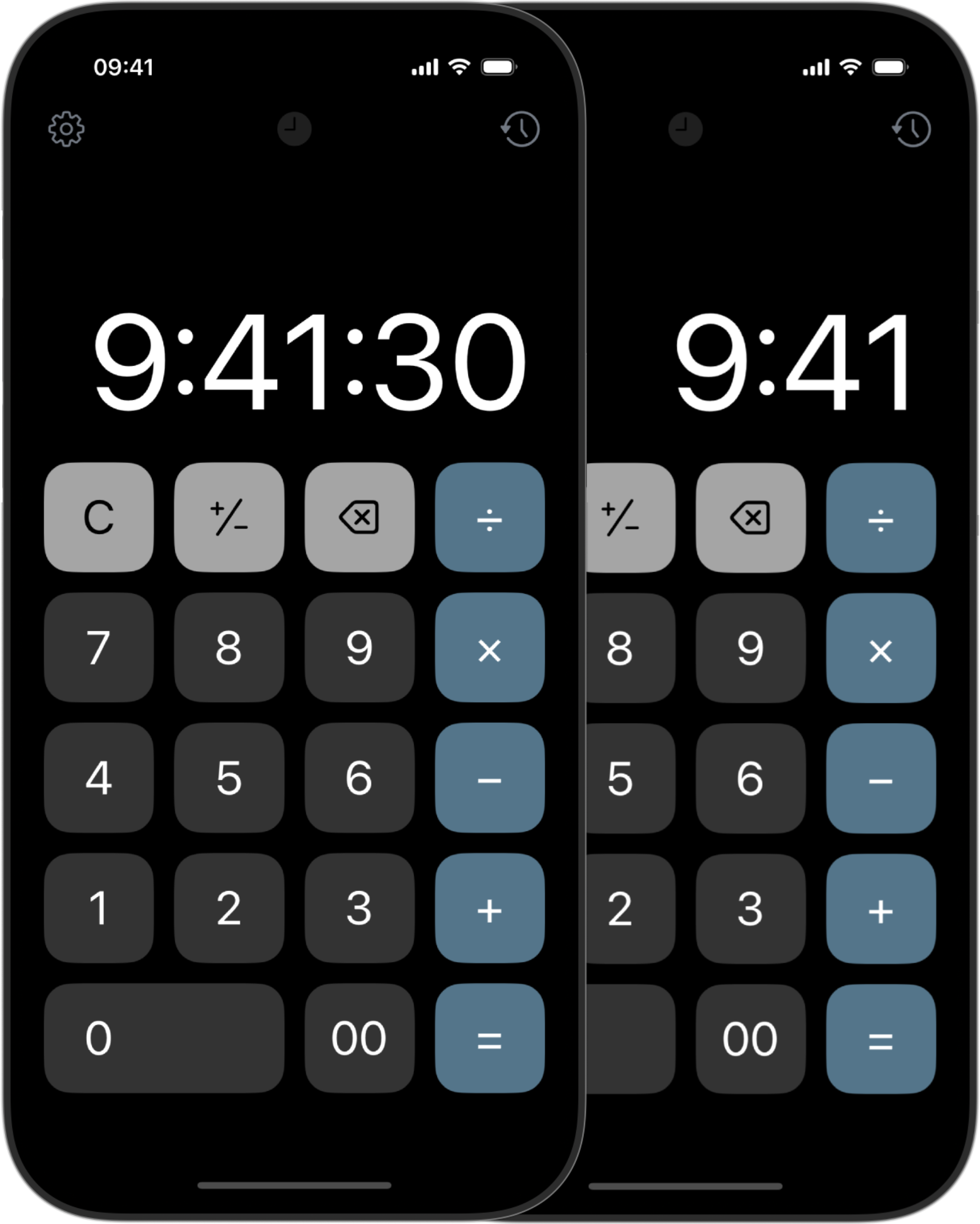This screenshot has width=980, height=1224.
Task: Tap the clock icon at the top center
Action: point(294,129)
